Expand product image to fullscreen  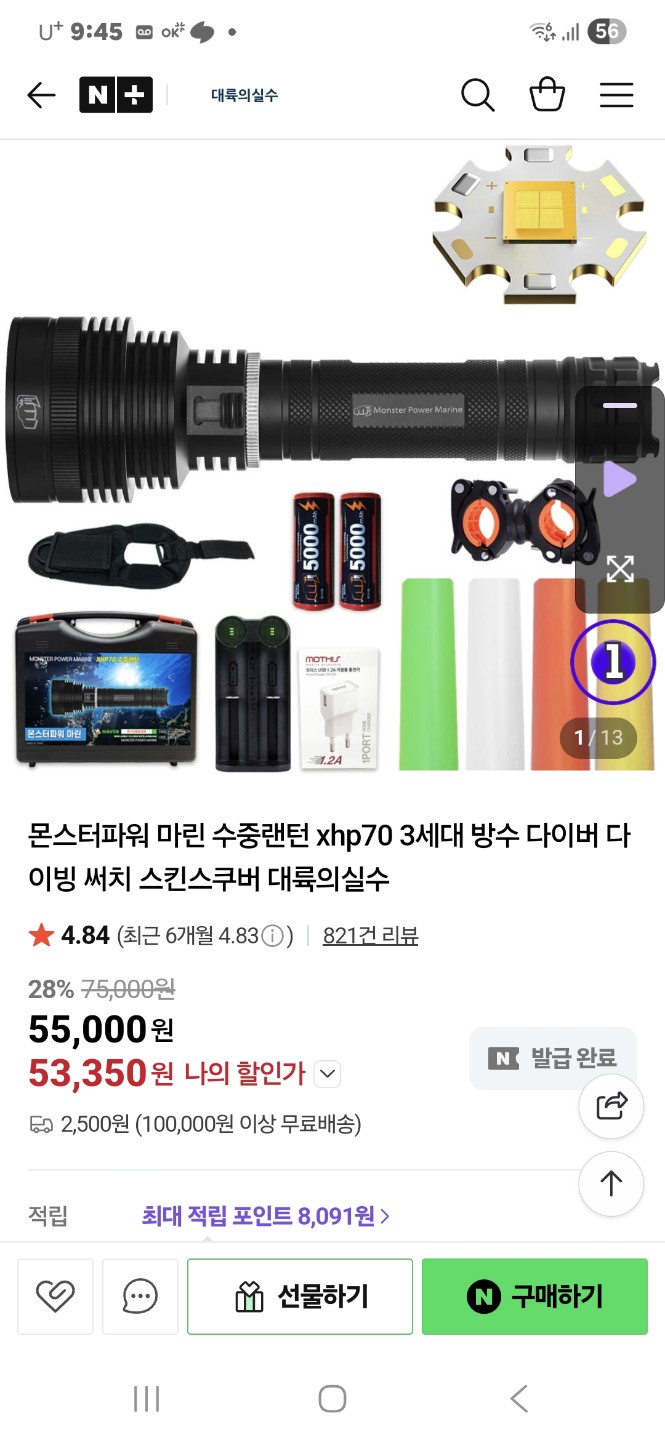(x=620, y=569)
